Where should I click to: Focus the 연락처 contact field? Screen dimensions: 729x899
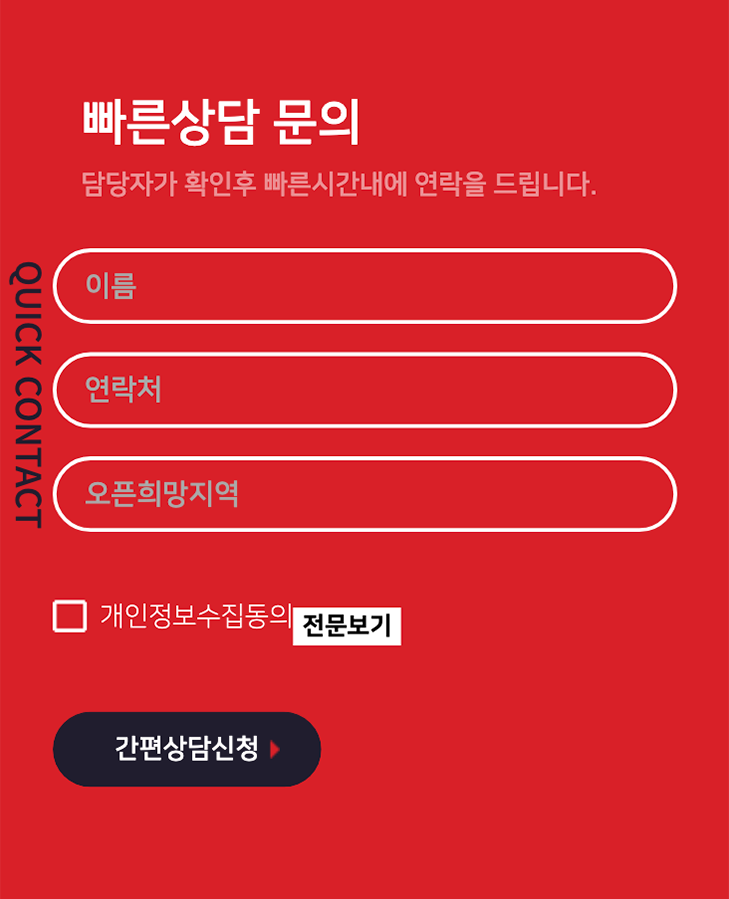tap(365, 390)
